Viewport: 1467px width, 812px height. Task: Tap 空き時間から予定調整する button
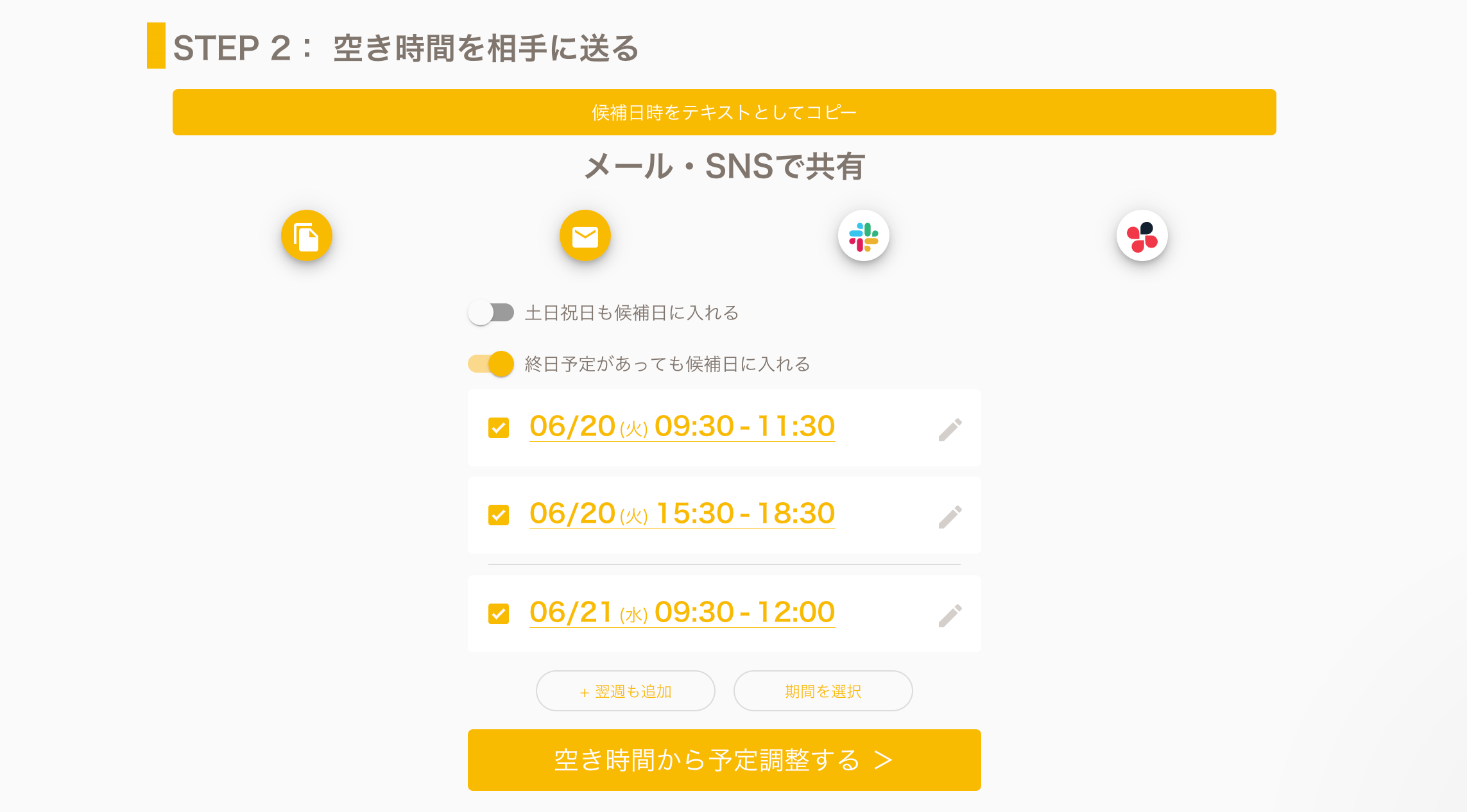click(724, 760)
